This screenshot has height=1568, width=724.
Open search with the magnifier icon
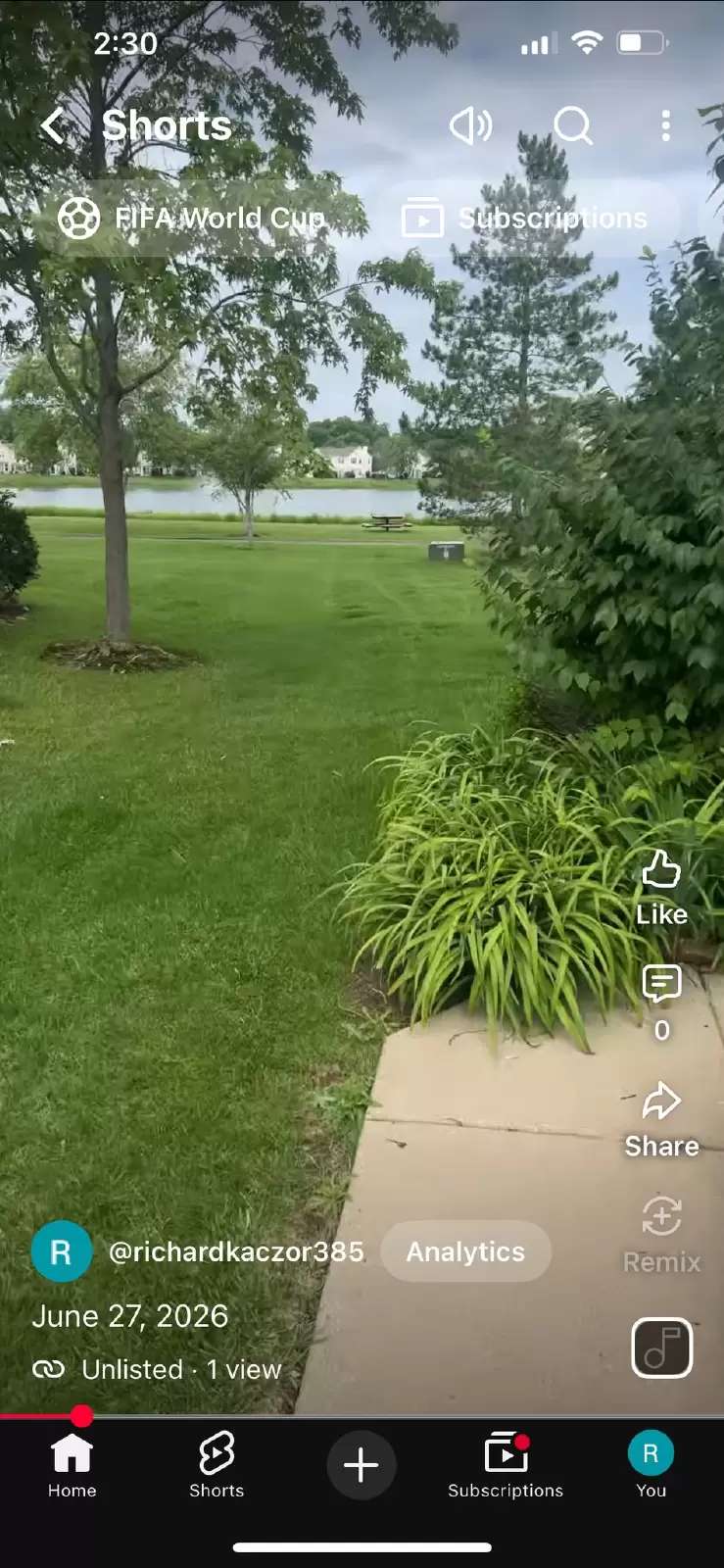point(572,125)
